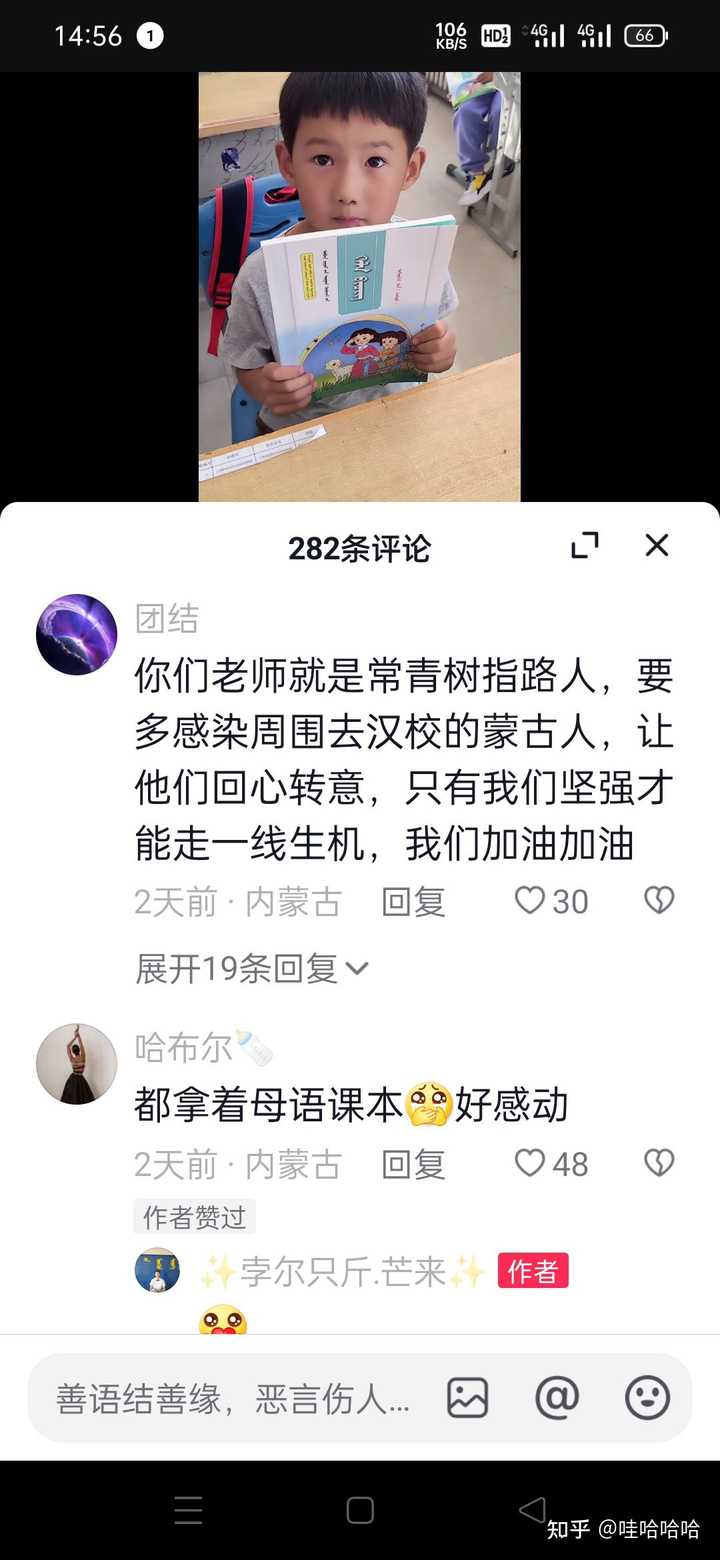Open 哈布尔's profile avatar
The height and width of the screenshot is (1560, 720).
77,1063
